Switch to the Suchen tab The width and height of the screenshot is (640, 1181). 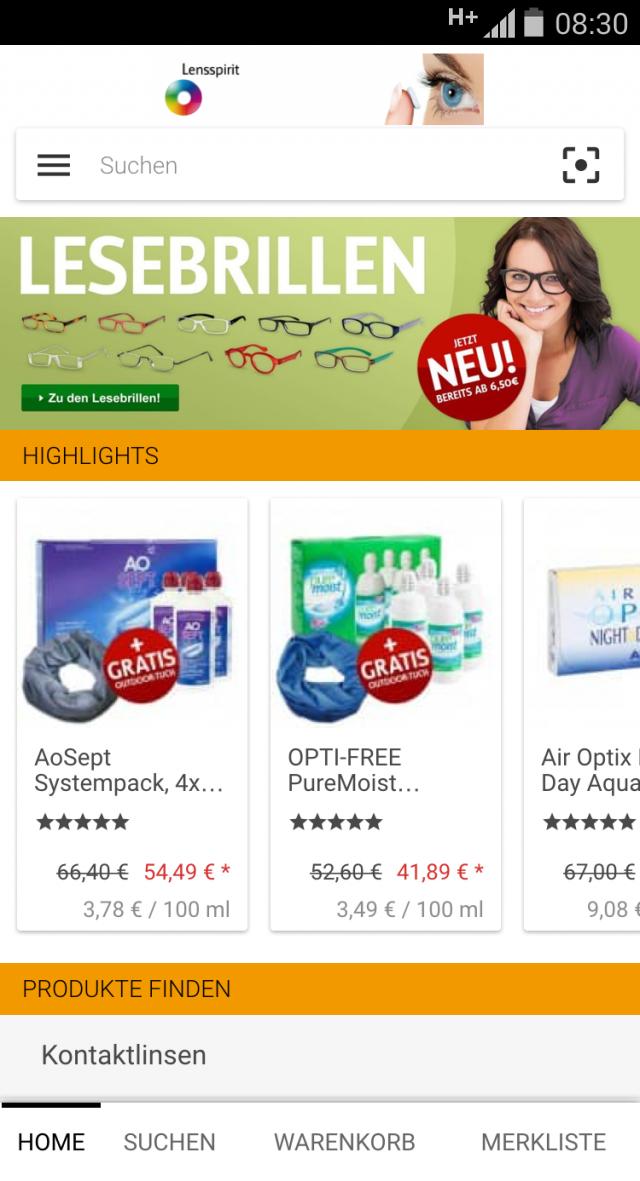tap(169, 1142)
